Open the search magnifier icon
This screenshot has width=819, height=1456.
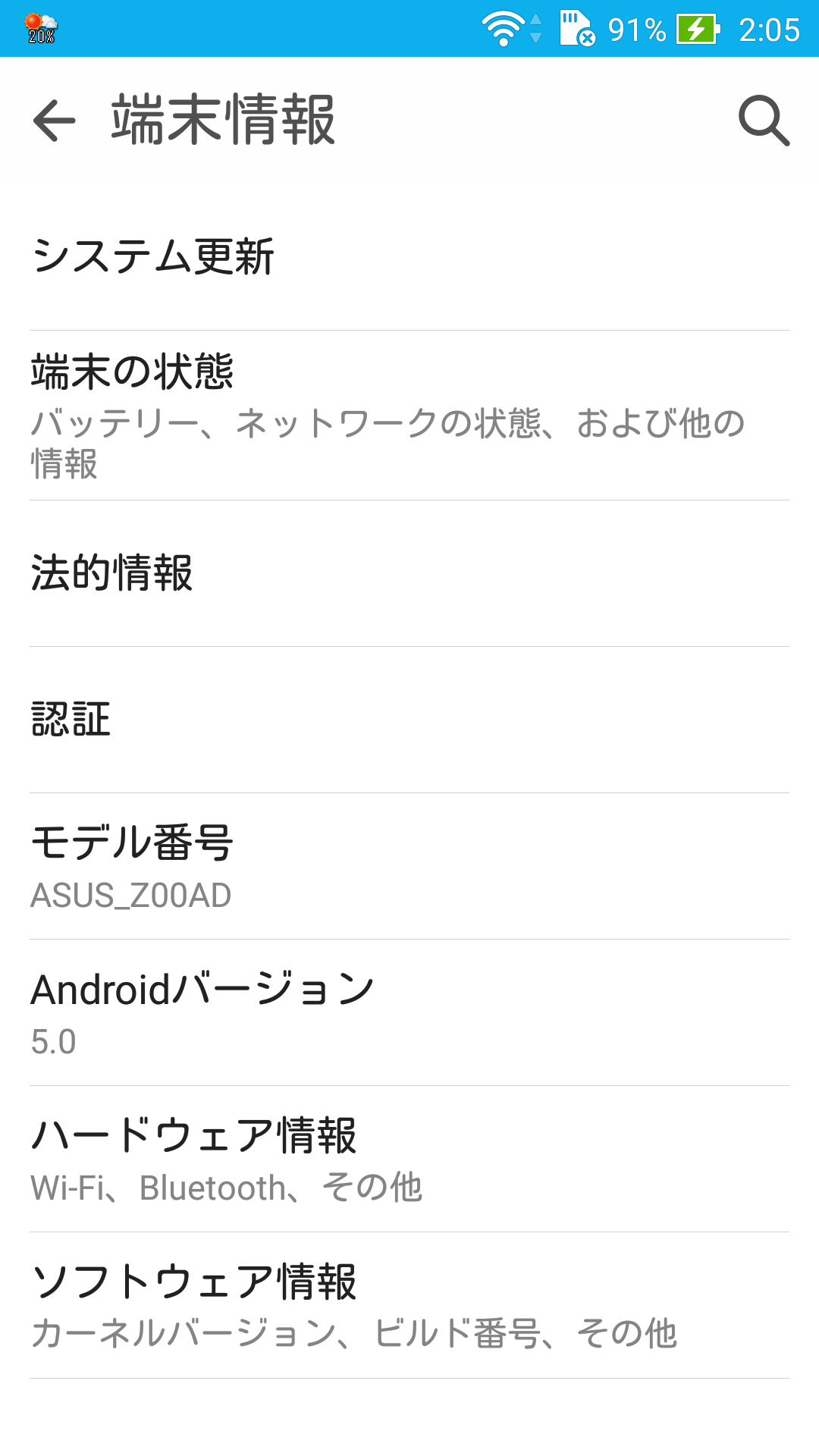coord(764,120)
